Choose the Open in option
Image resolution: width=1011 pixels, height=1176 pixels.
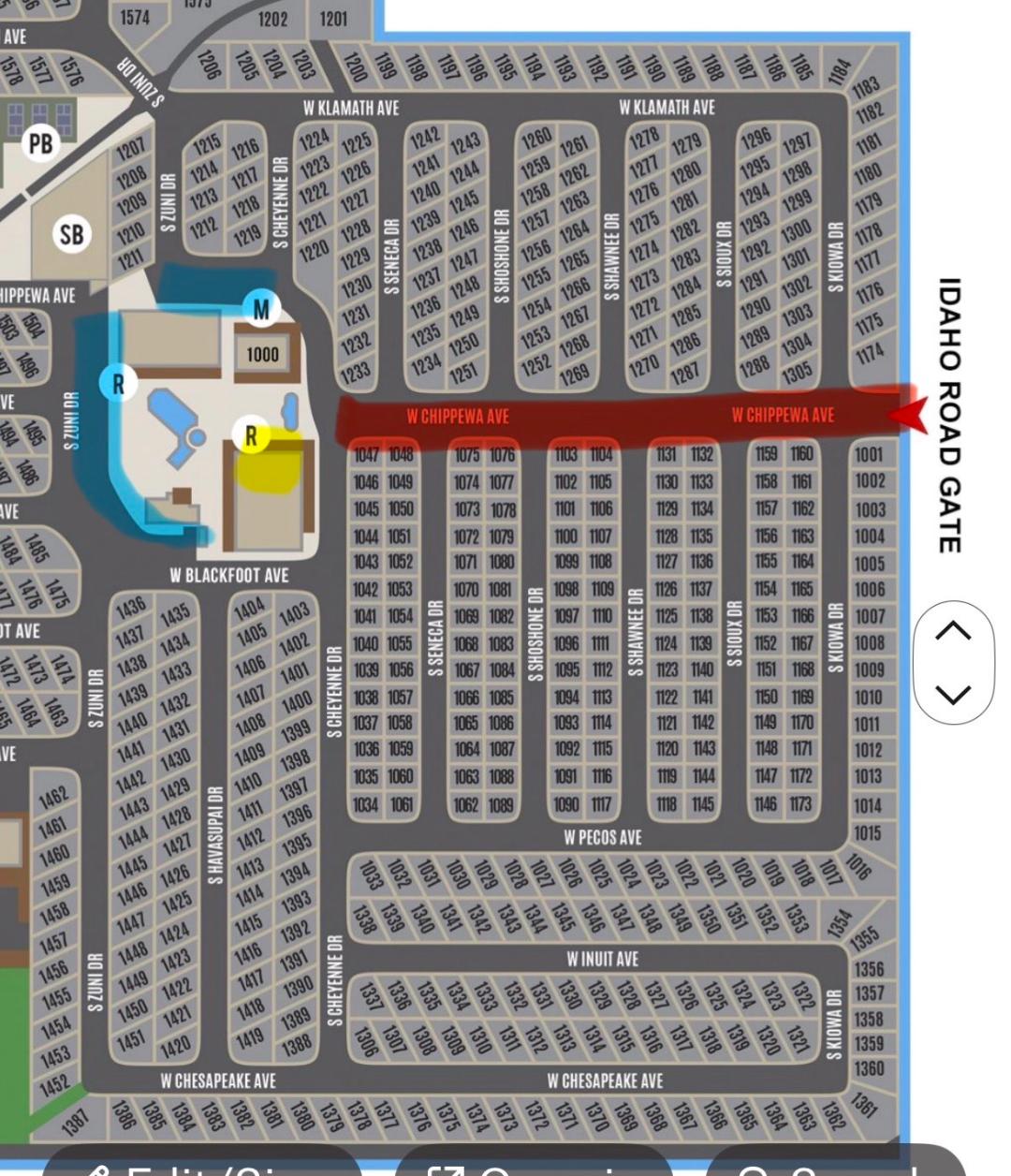(534, 1165)
